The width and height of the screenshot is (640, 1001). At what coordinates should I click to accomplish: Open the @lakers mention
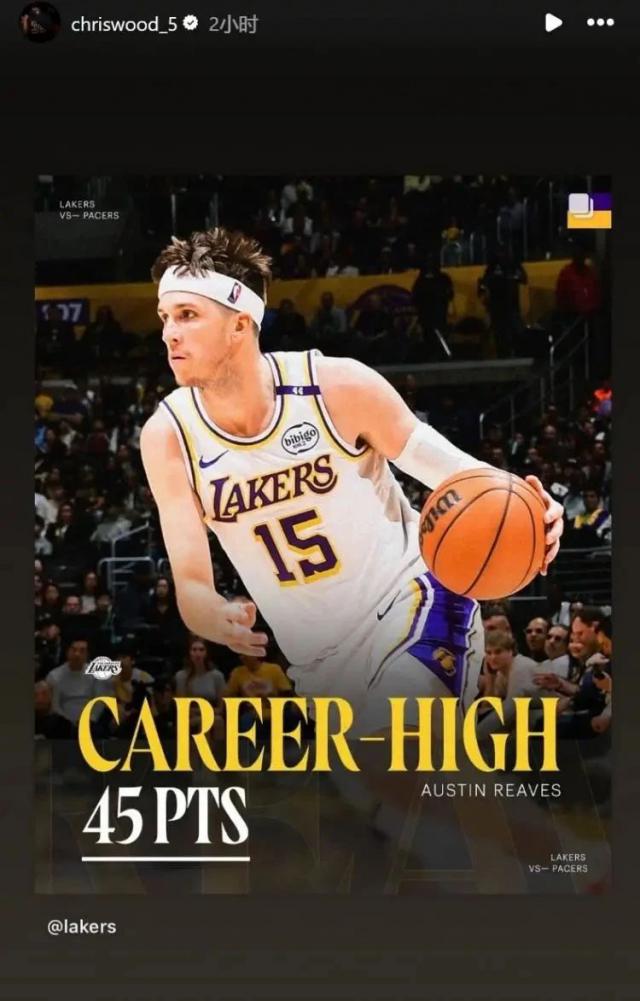(82, 926)
